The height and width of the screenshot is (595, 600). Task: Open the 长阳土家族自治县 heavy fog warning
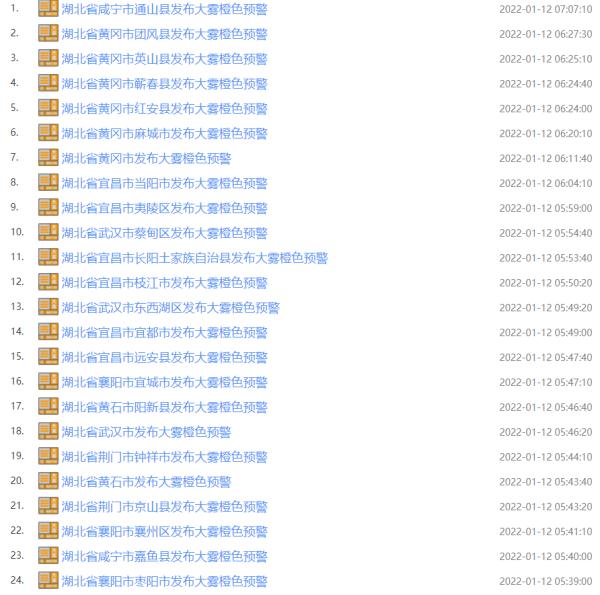pyautogui.click(x=194, y=258)
